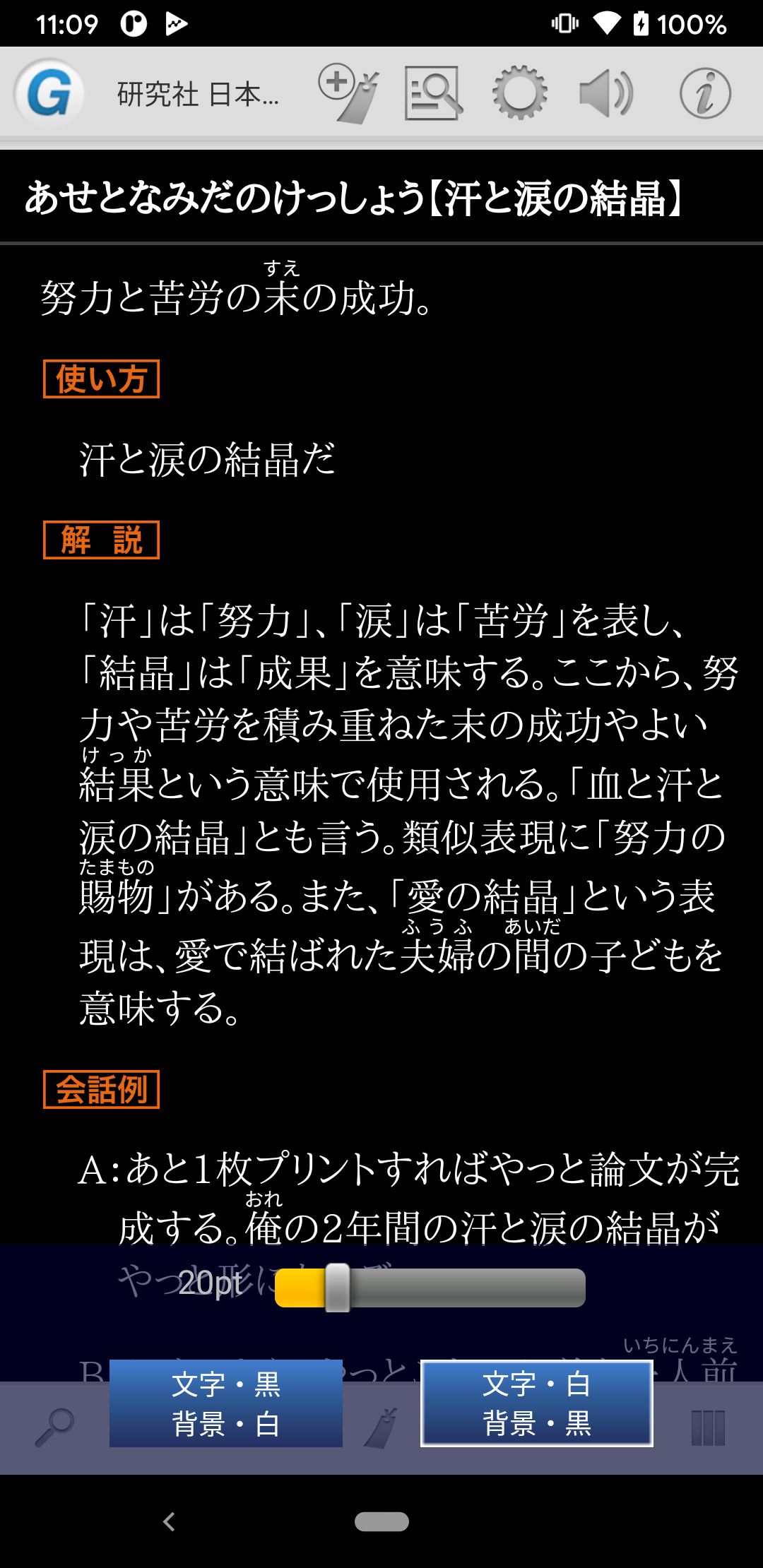763x1568 pixels.
Task: Tap the marker pen icon at bottom
Action: tap(381, 1428)
